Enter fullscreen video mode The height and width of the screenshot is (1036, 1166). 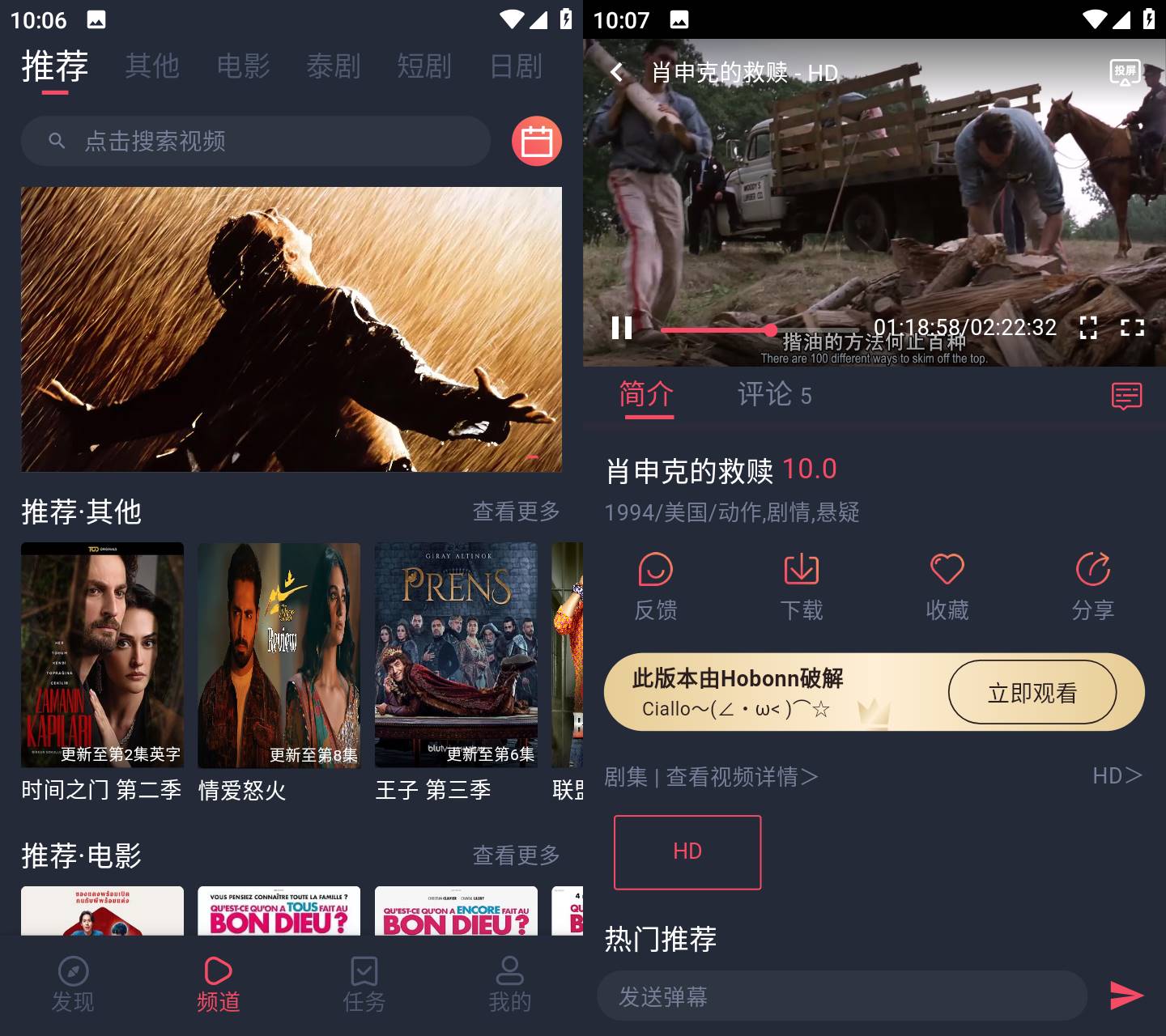pyautogui.click(x=1132, y=328)
